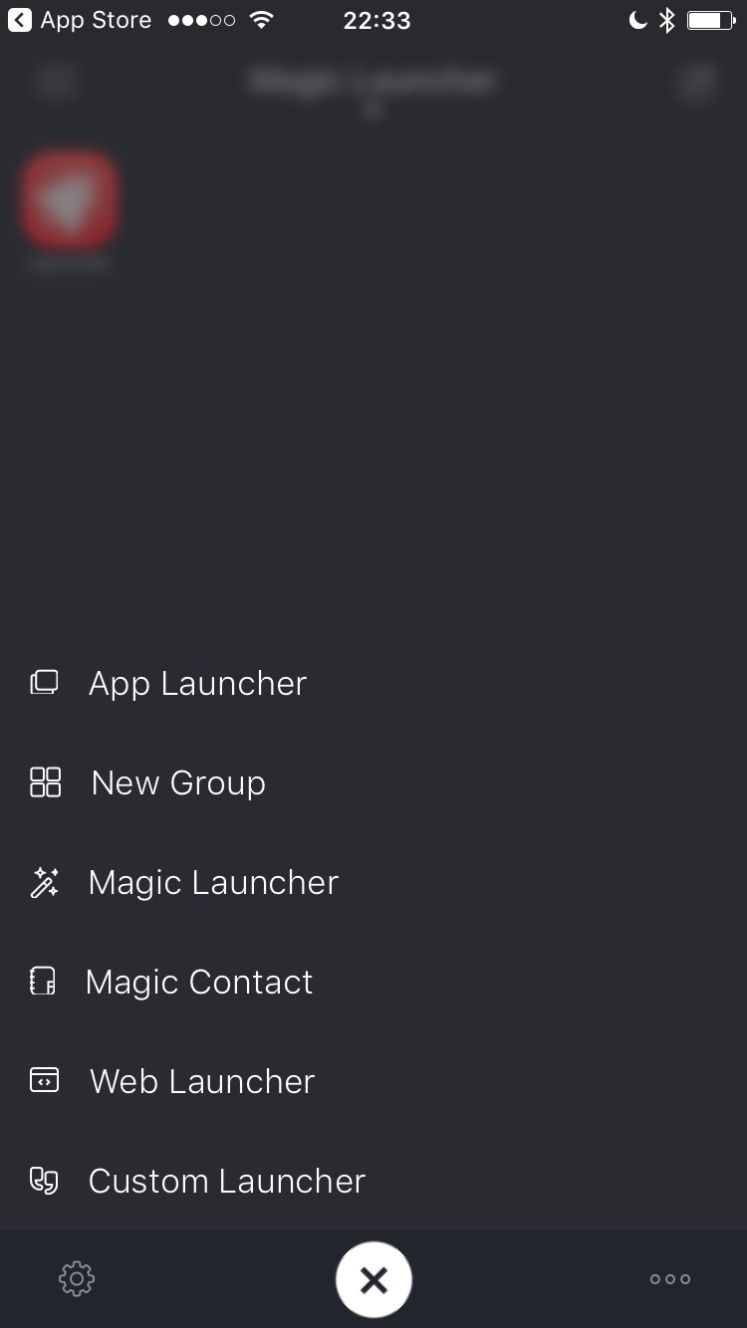Close the launcher menu with X
The height and width of the screenshot is (1328, 747).
(x=374, y=1279)
